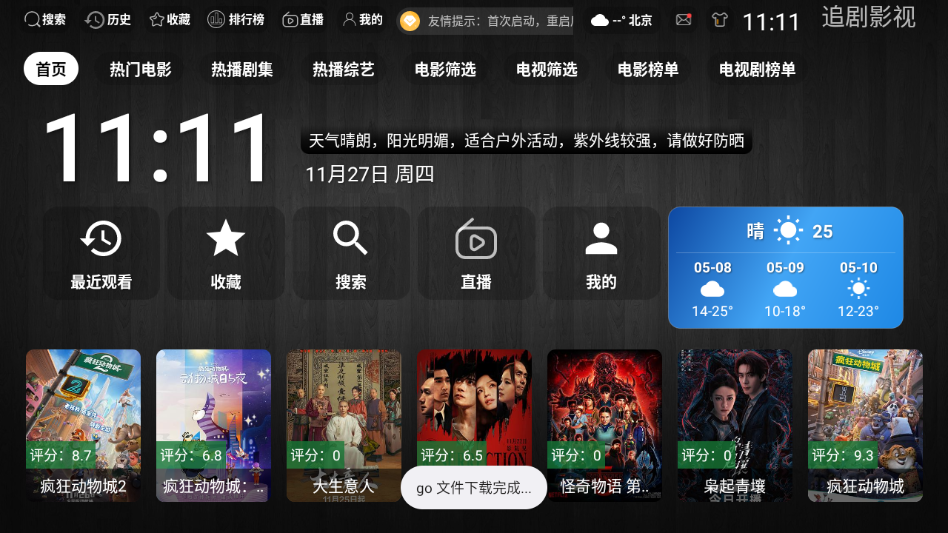Open the 最近观看 tile
This screenshot has width=948, height=533.
pyautogui.click(x=101, y=253)
